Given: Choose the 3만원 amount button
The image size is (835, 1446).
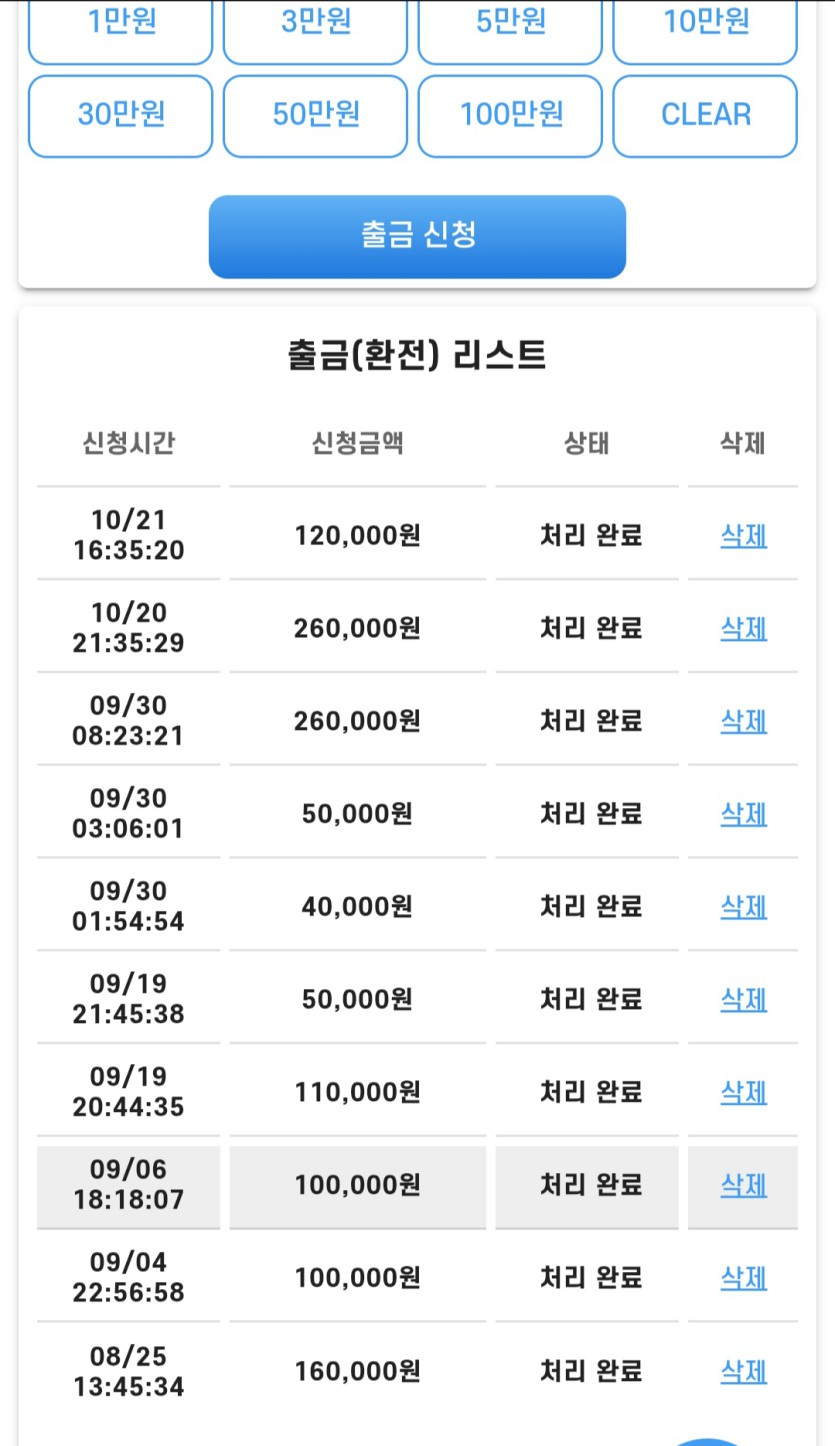Looking at the screenshot, I should pyautogui.click(x=315, y=24).
